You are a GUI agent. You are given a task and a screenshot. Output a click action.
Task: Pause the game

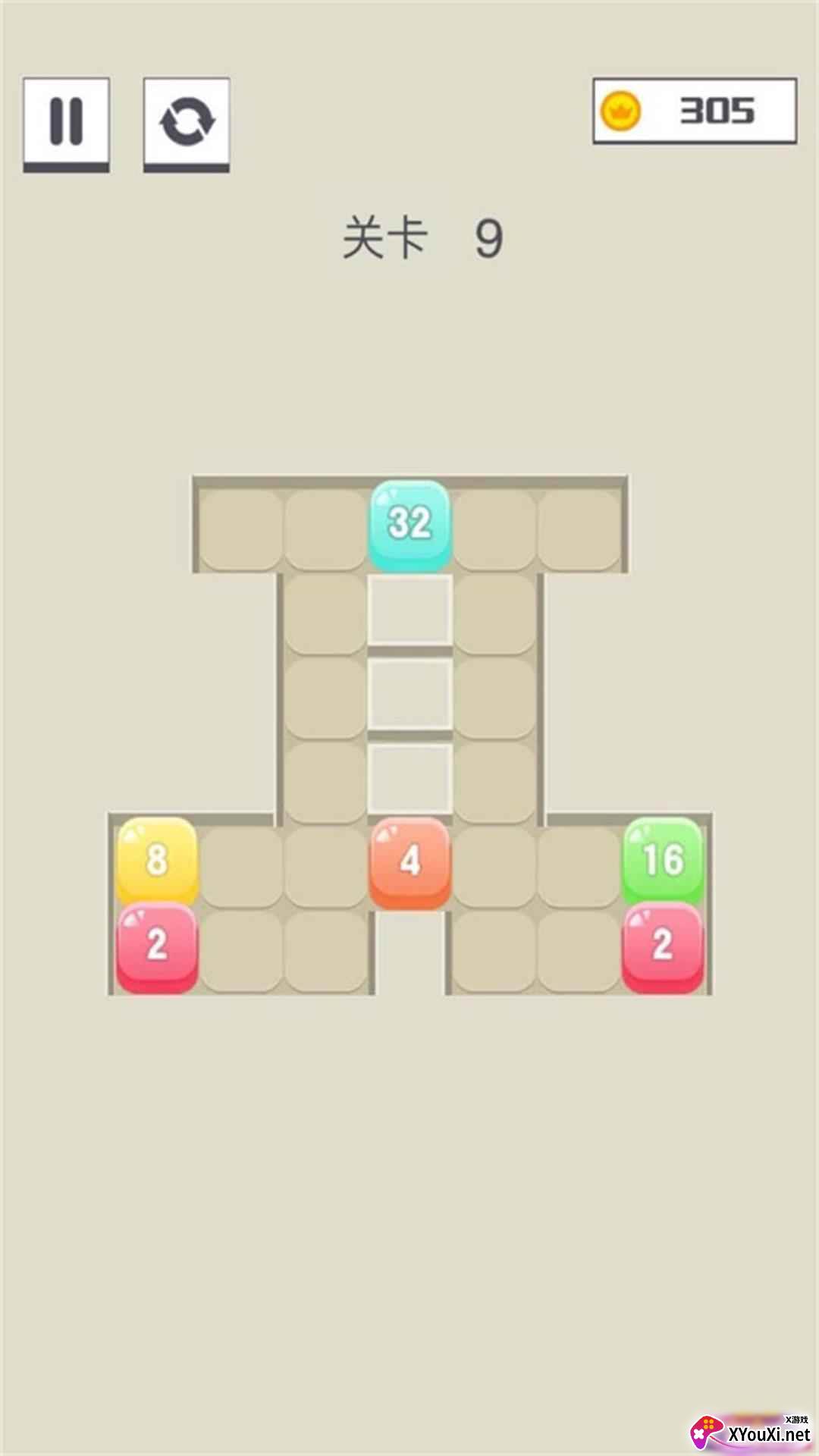(x=66, y=124)
